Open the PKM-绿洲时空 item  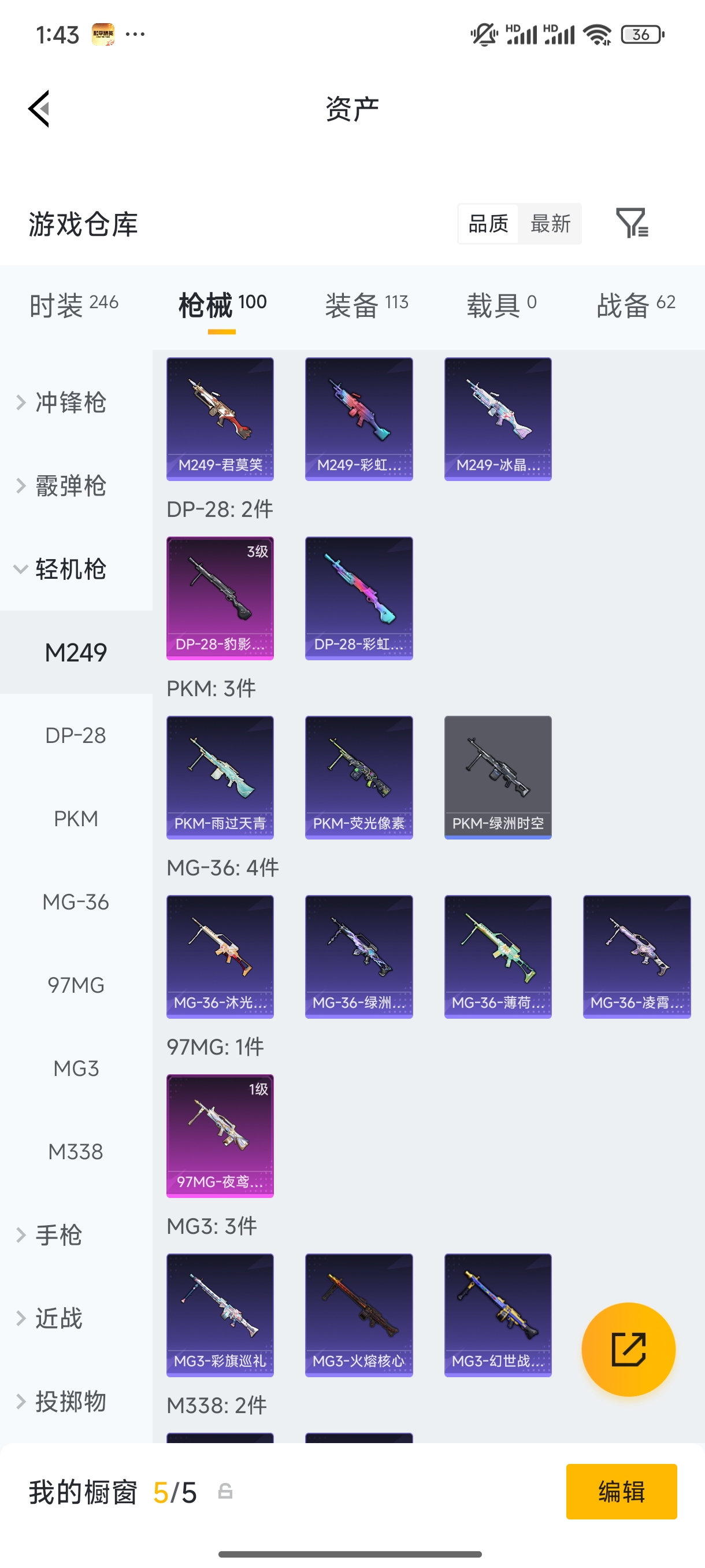pos(498,777)
